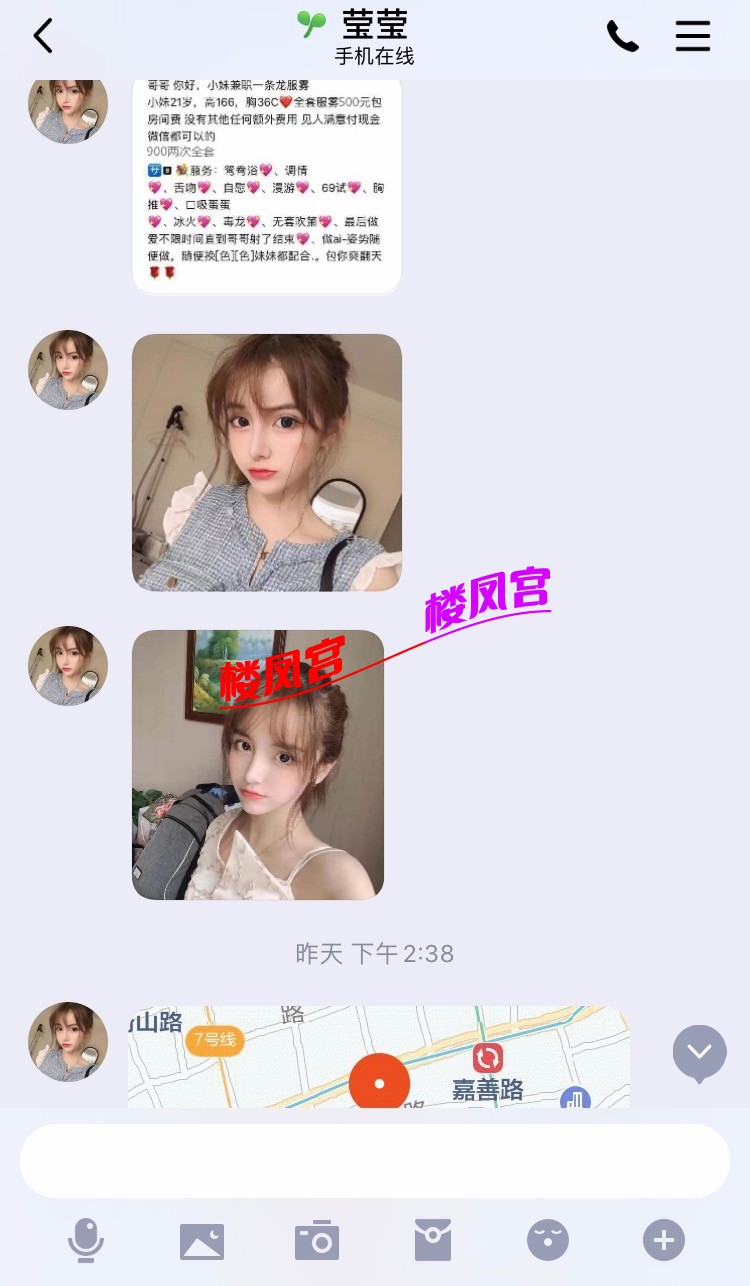View the photo with the backpack
750x1286 pixels.
[x=258, y=765]
